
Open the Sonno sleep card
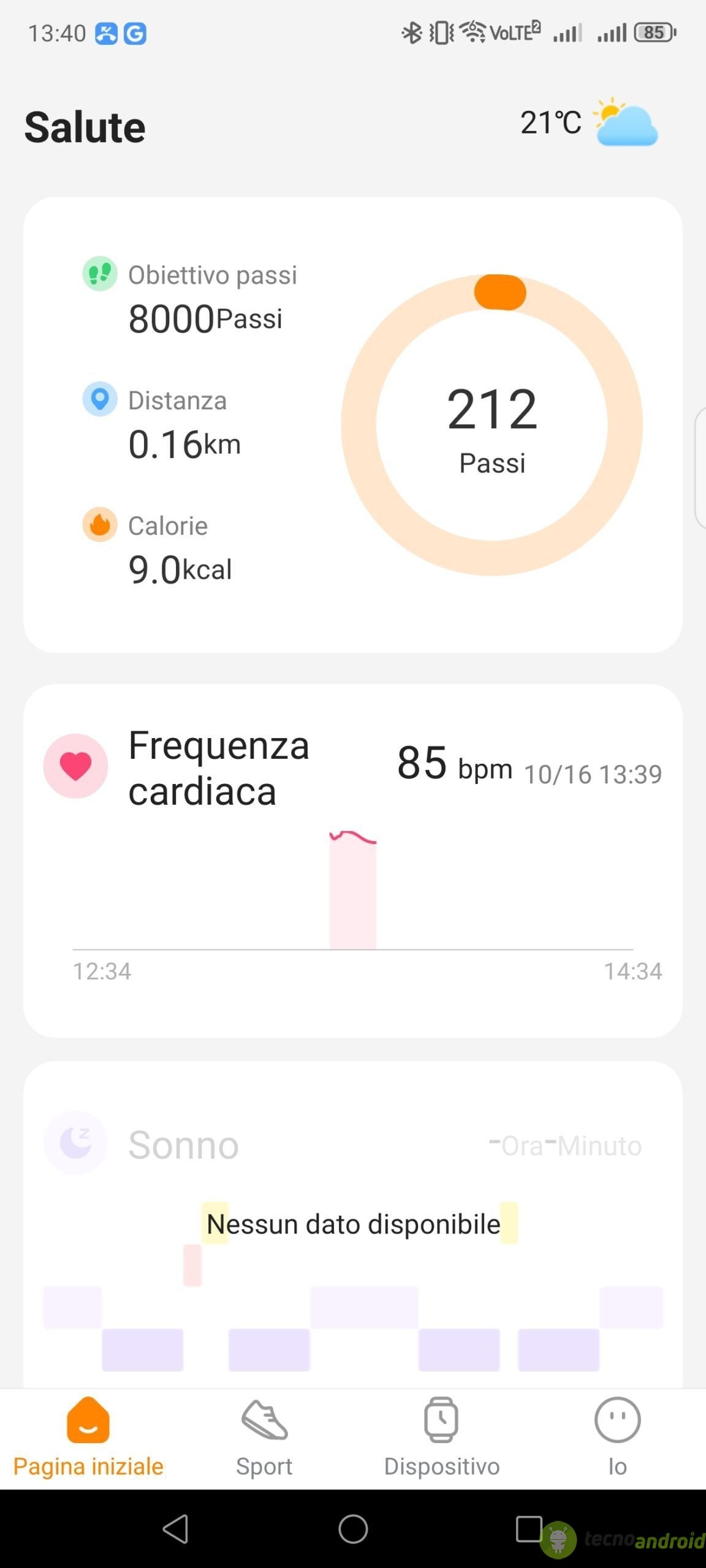click(x=353, y=1225)
